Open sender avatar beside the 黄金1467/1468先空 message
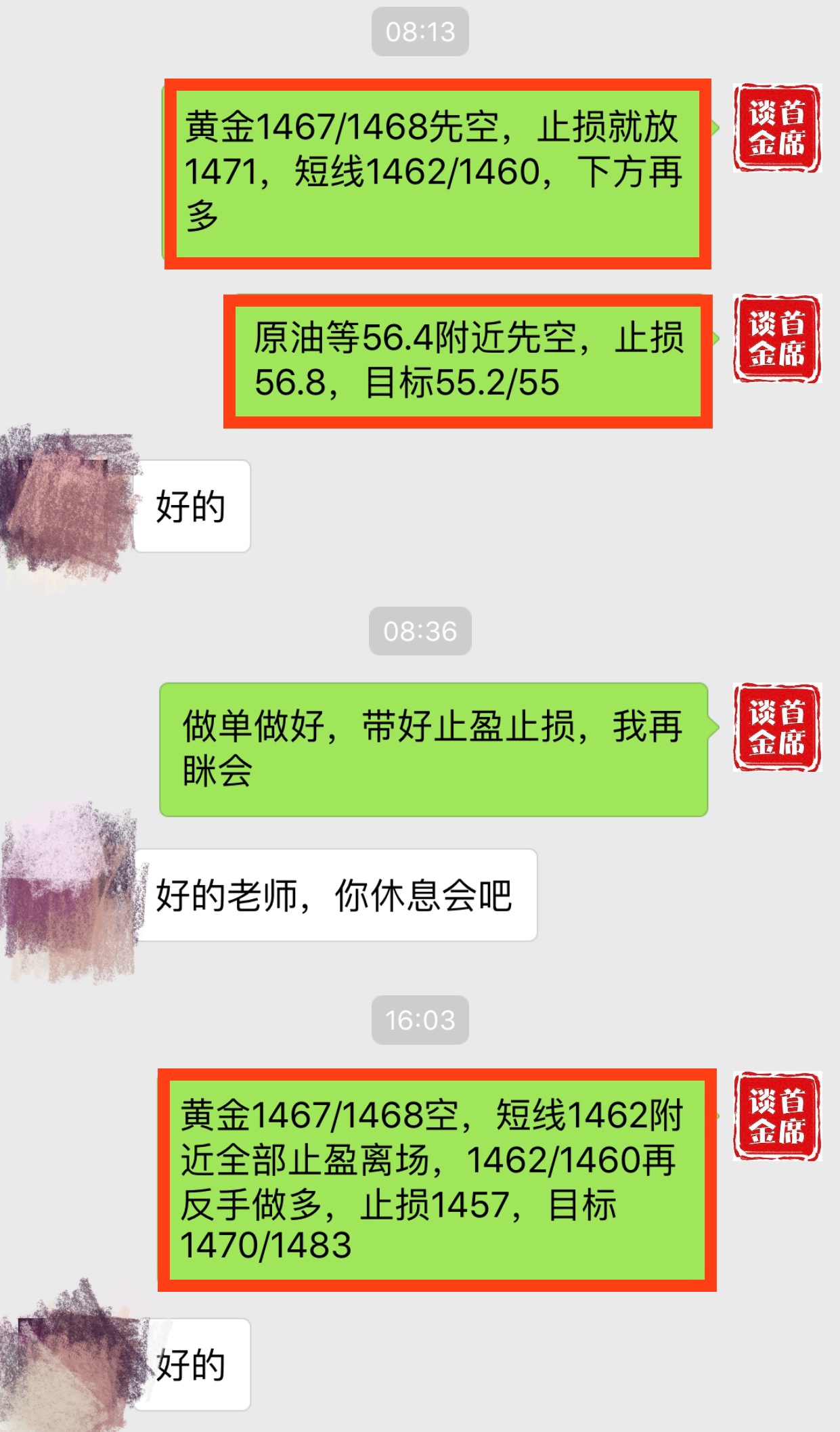 (776, 128)
